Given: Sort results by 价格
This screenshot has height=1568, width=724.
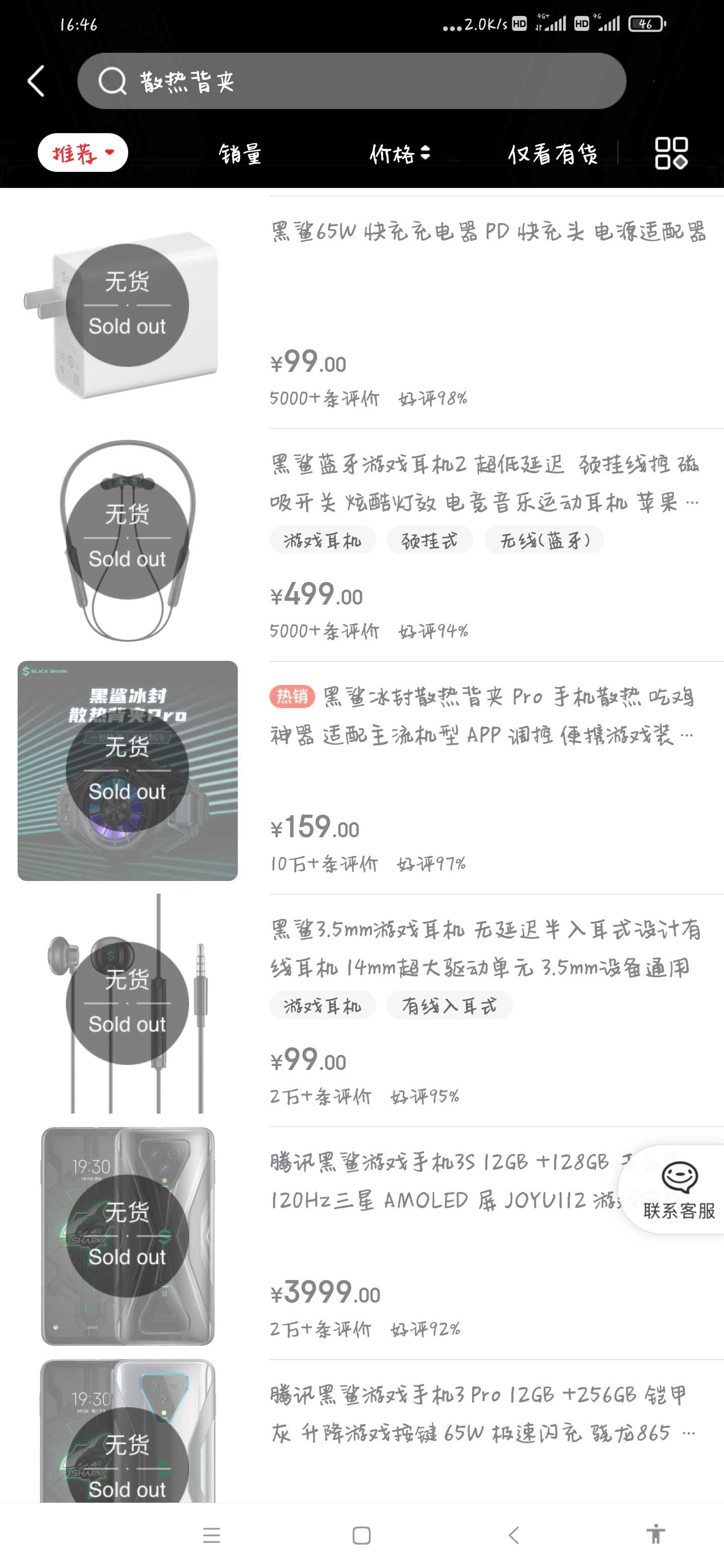Looking at the screenshot, I should point(399,153).
